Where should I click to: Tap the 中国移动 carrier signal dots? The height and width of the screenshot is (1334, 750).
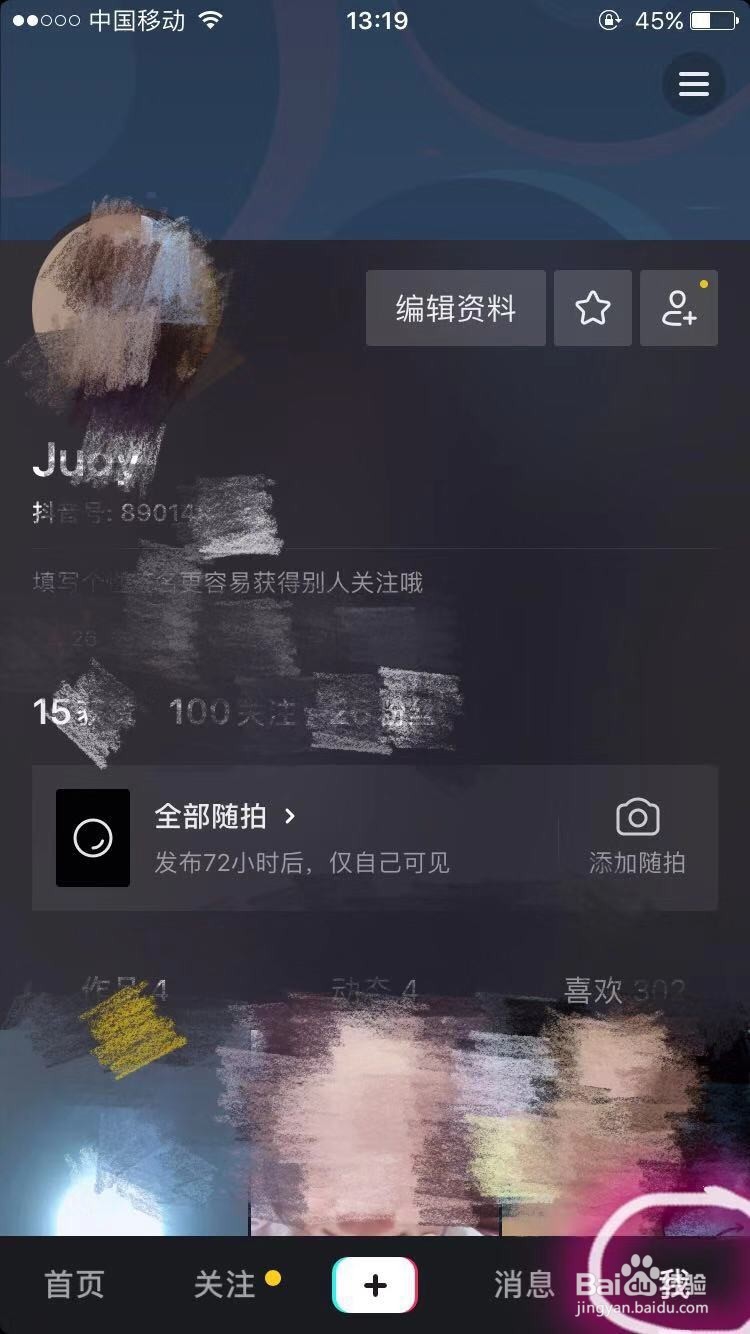(x=45, y=19)
